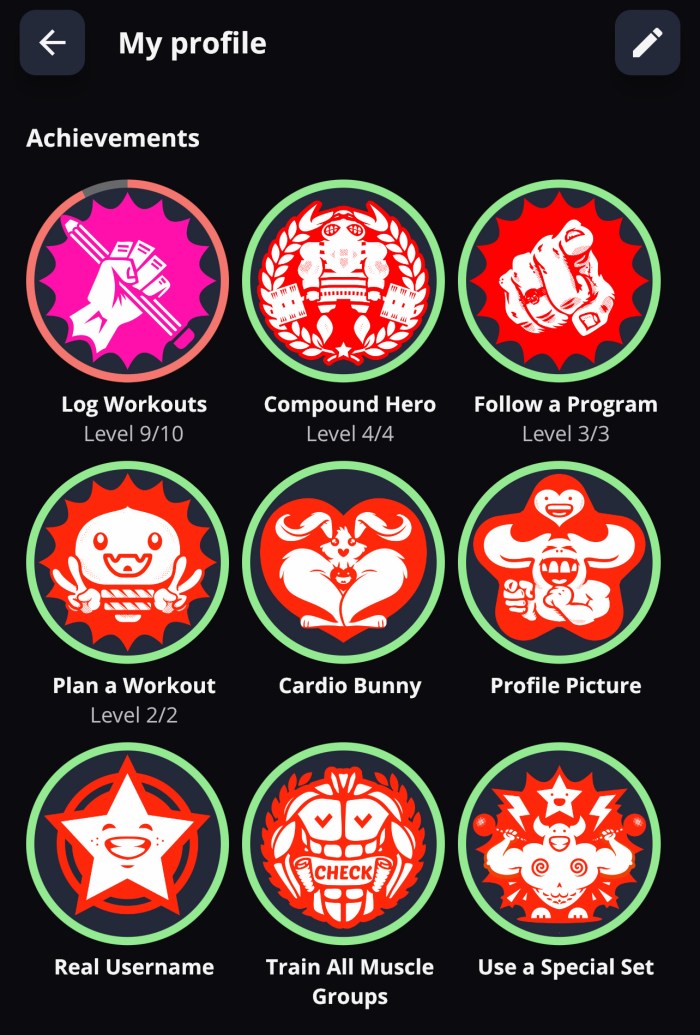Open the Log Workouts achievement badge

point(127,281)
